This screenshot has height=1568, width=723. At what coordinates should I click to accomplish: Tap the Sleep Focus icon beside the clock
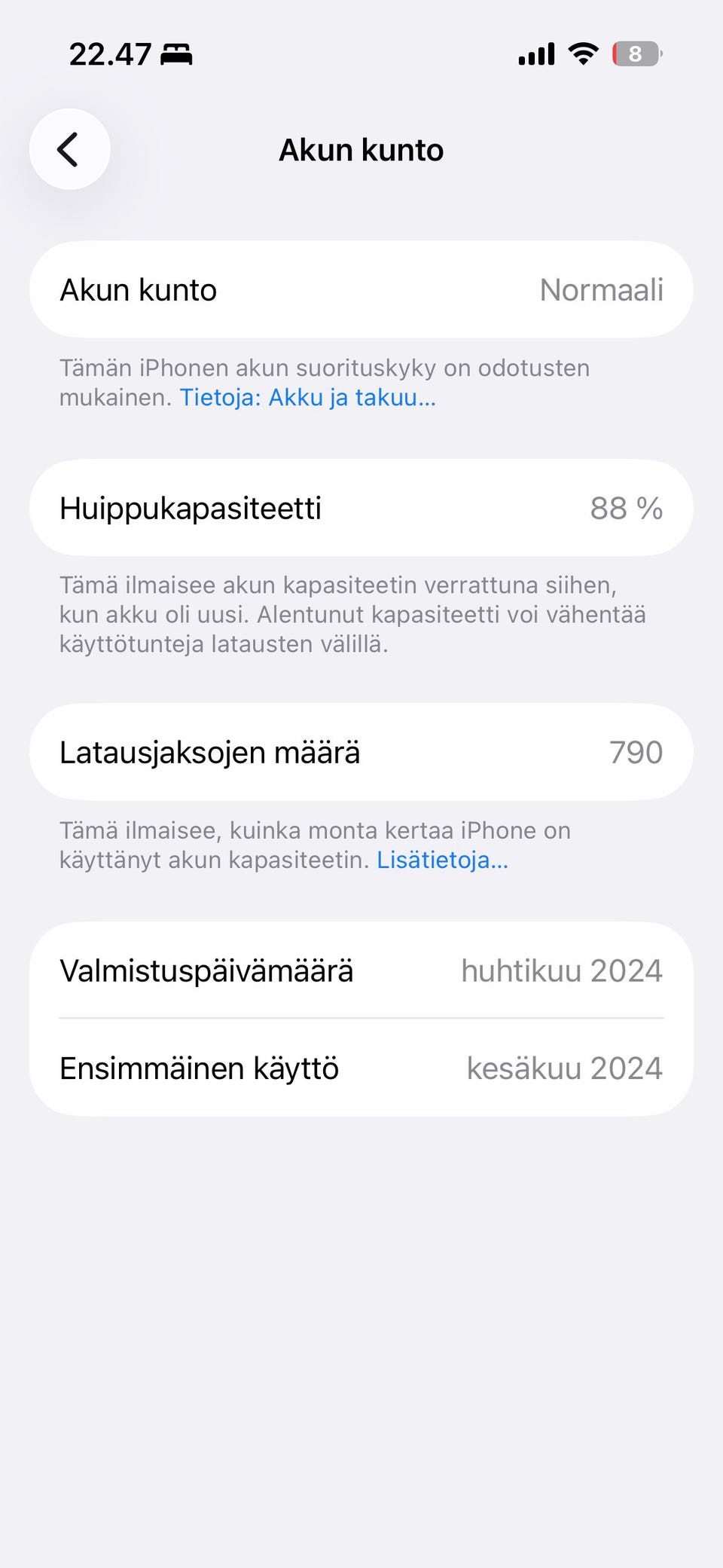(x=177, y=54)
